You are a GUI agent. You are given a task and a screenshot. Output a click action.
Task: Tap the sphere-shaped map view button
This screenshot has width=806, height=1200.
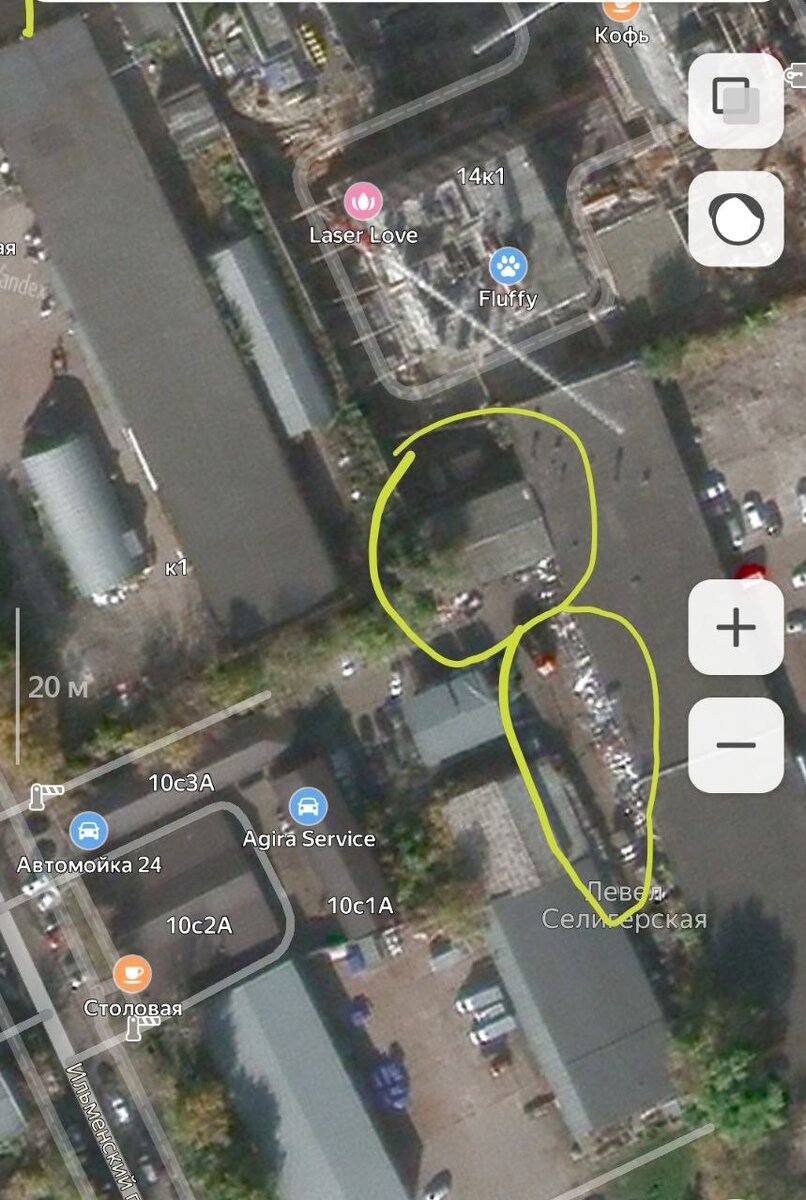coord(736,219)
